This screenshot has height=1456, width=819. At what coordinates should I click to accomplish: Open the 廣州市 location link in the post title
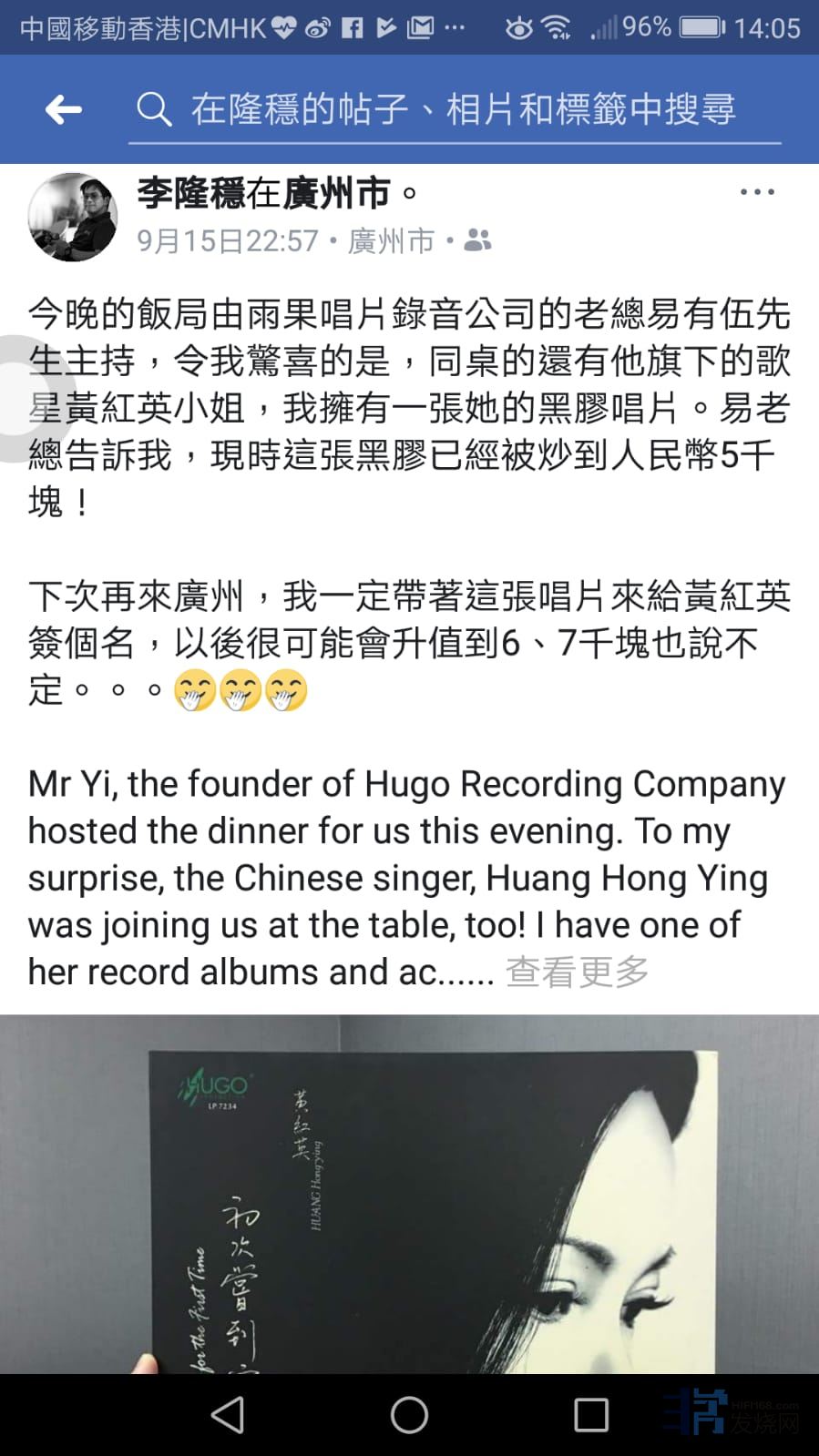pos(337,193)
